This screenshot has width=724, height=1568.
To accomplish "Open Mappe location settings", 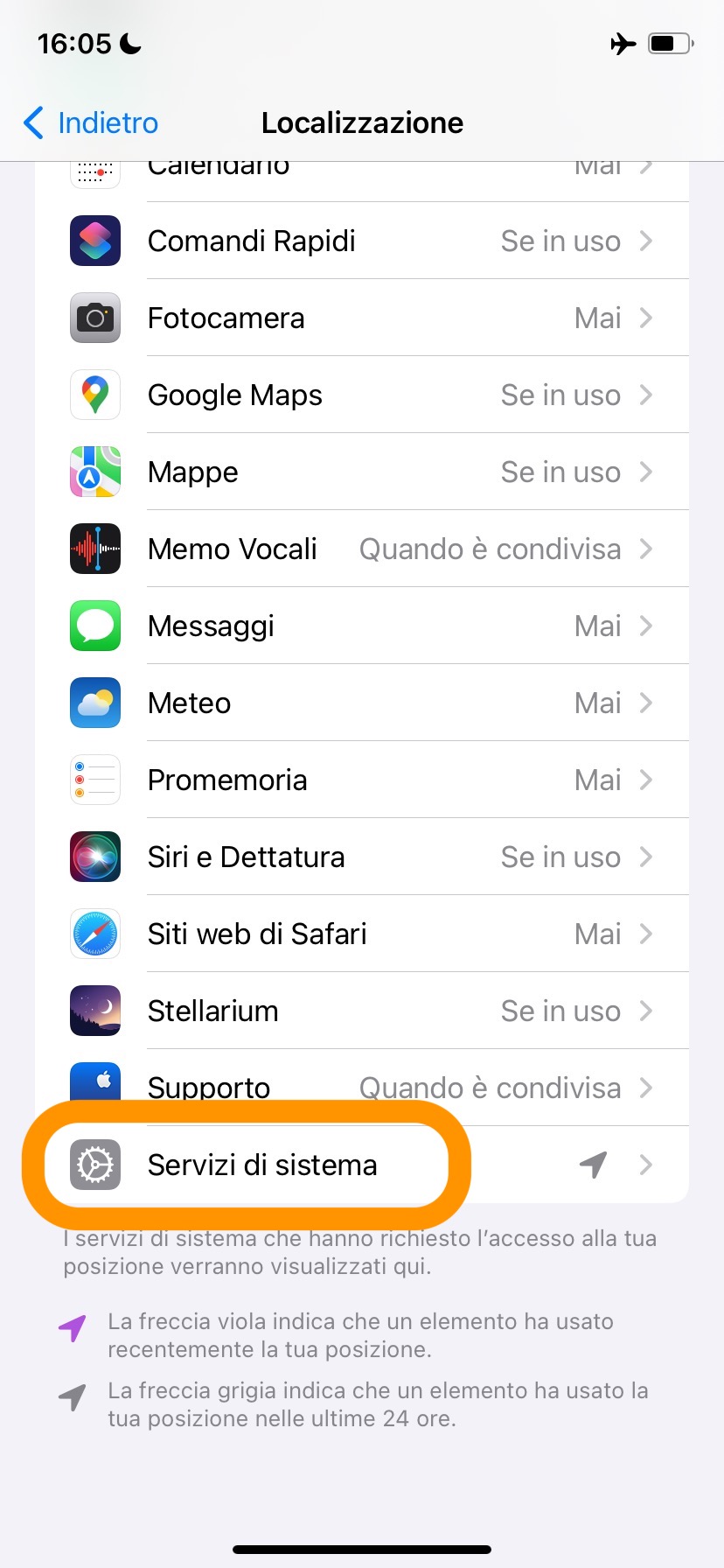I will (x=362, y=472).
